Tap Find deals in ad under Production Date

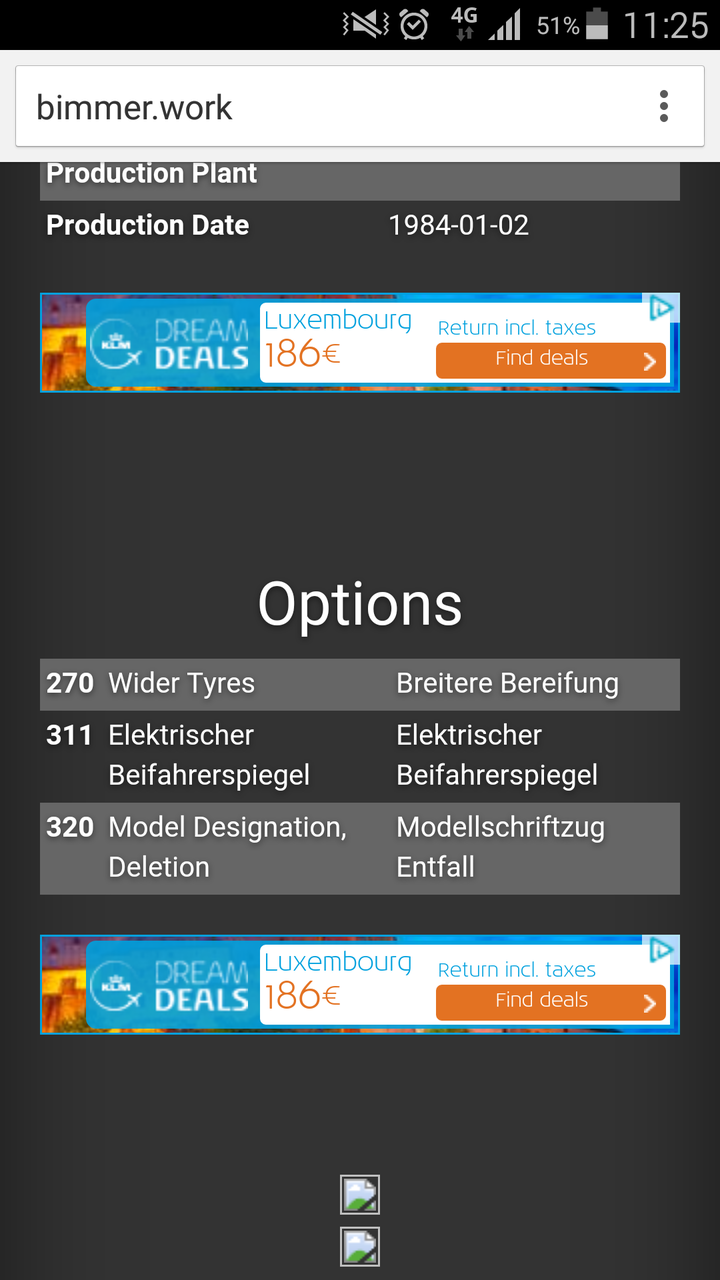tap(551, 359)
